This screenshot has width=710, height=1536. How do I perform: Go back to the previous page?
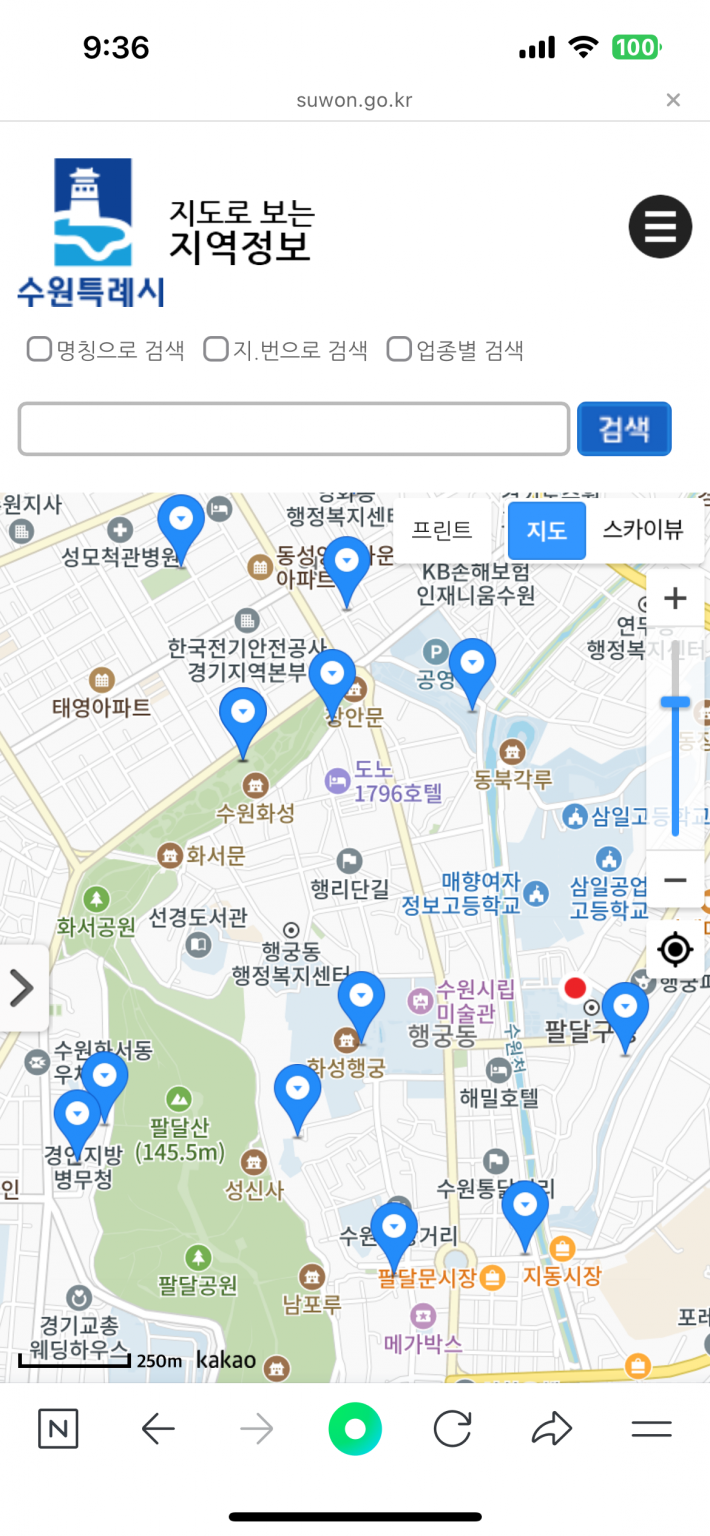[158, 1429]
